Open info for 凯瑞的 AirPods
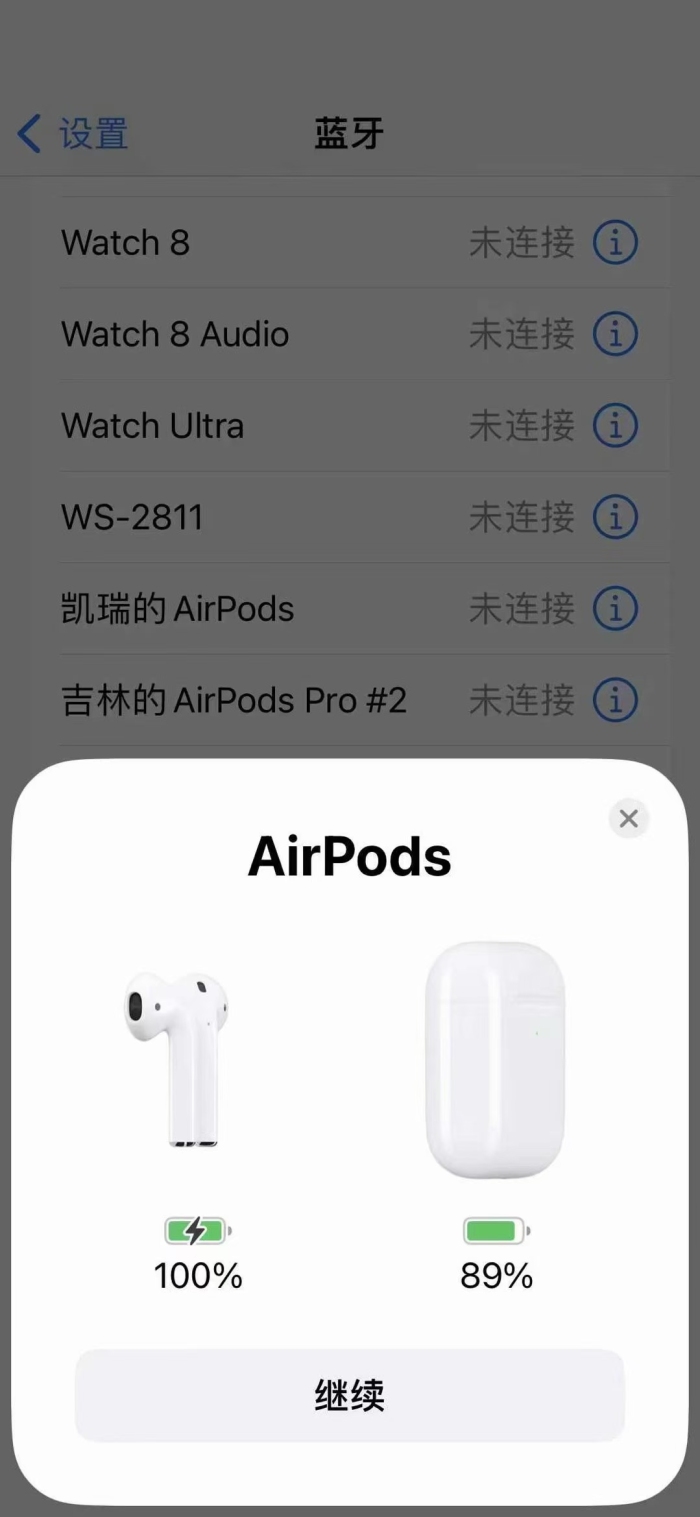 (615, 609)
